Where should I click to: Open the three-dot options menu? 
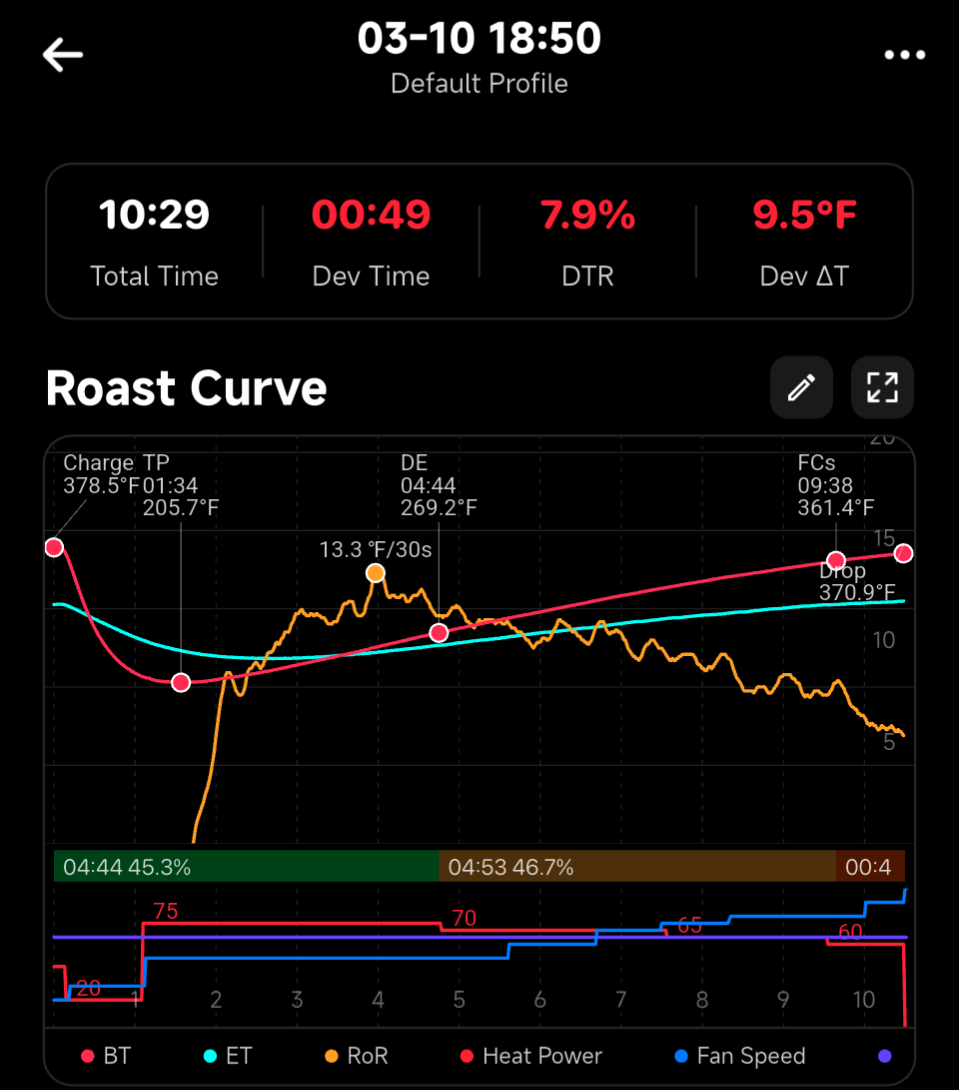tap(905, 55)
